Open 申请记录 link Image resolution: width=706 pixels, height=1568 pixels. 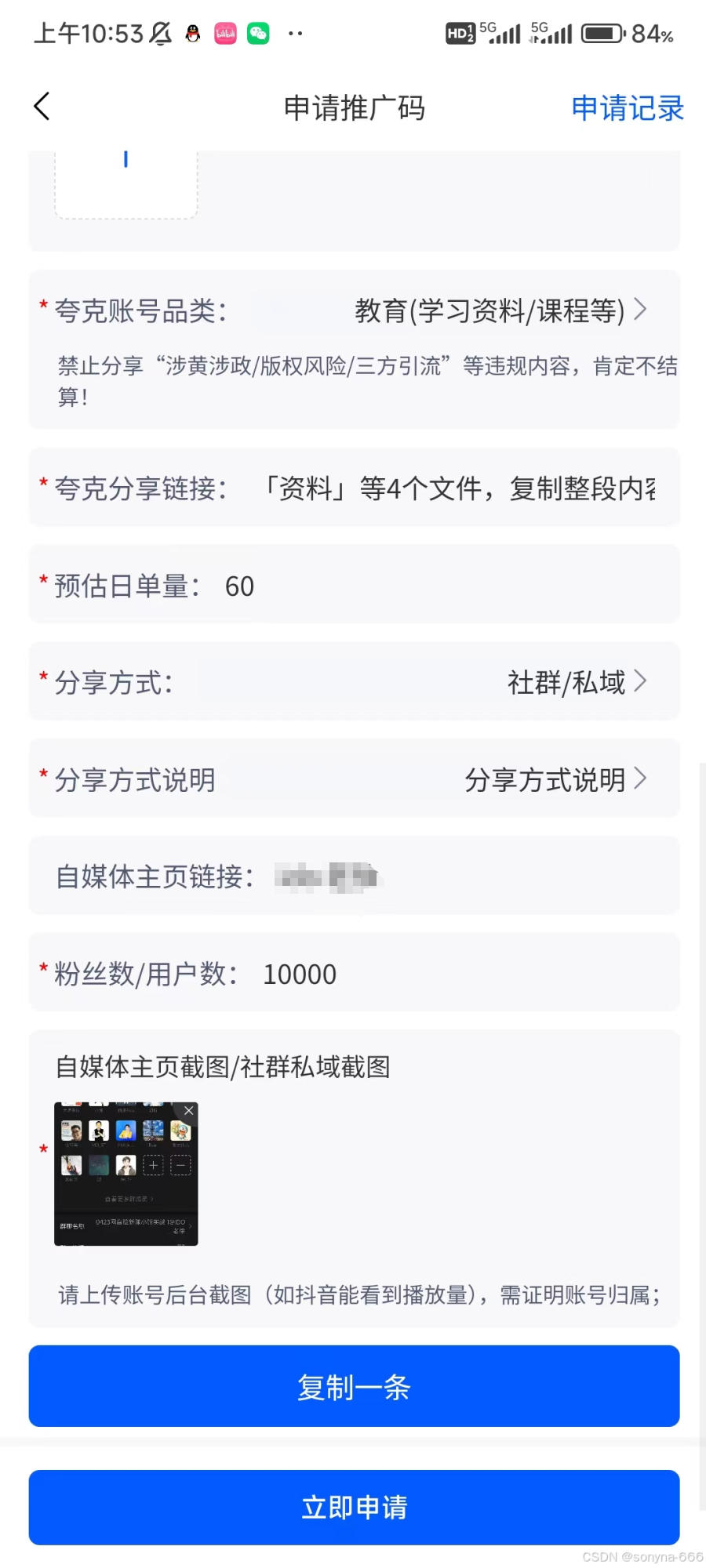pos(627,108)
